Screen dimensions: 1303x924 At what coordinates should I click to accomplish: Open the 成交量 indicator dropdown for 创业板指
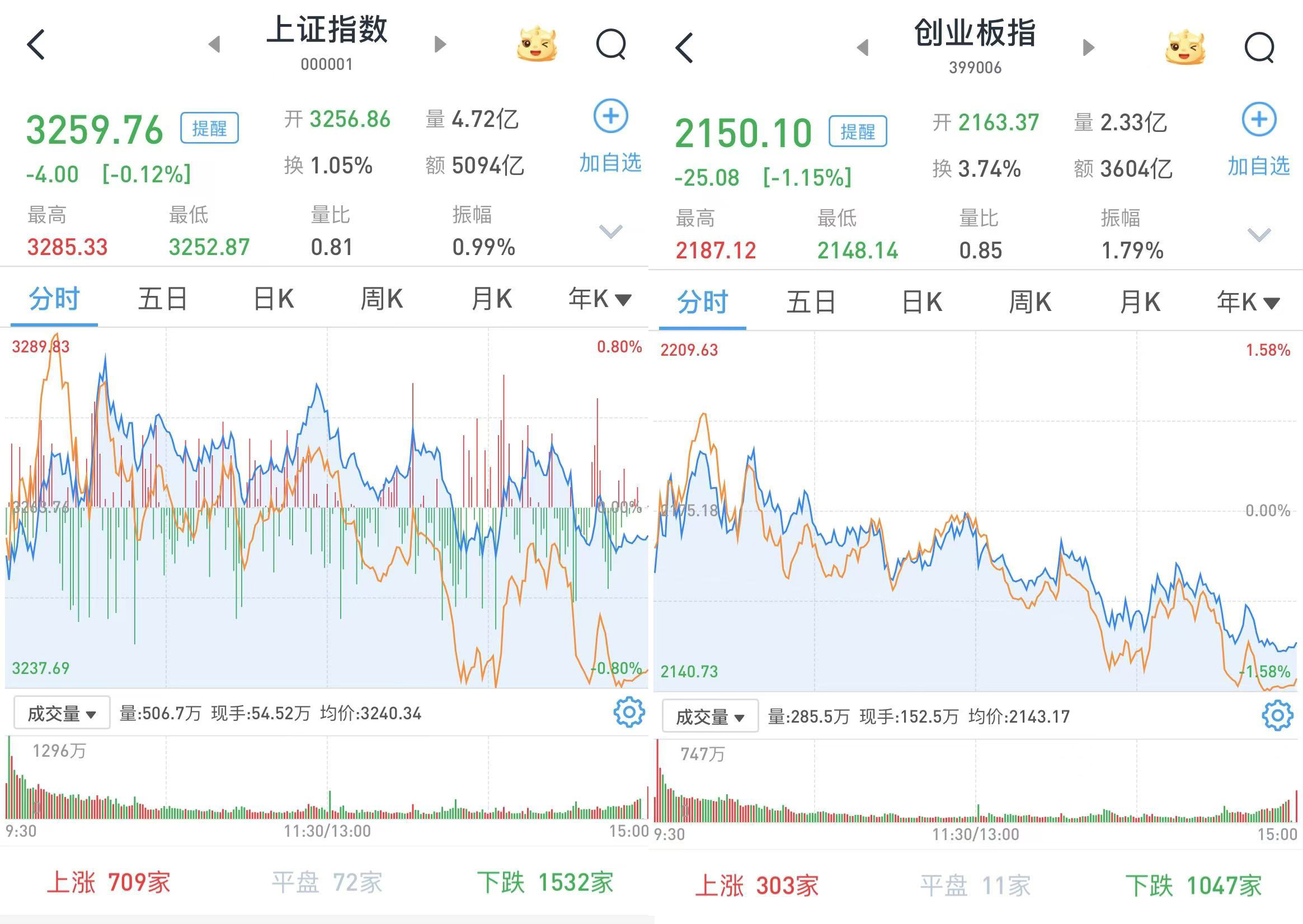coord(709,716)
